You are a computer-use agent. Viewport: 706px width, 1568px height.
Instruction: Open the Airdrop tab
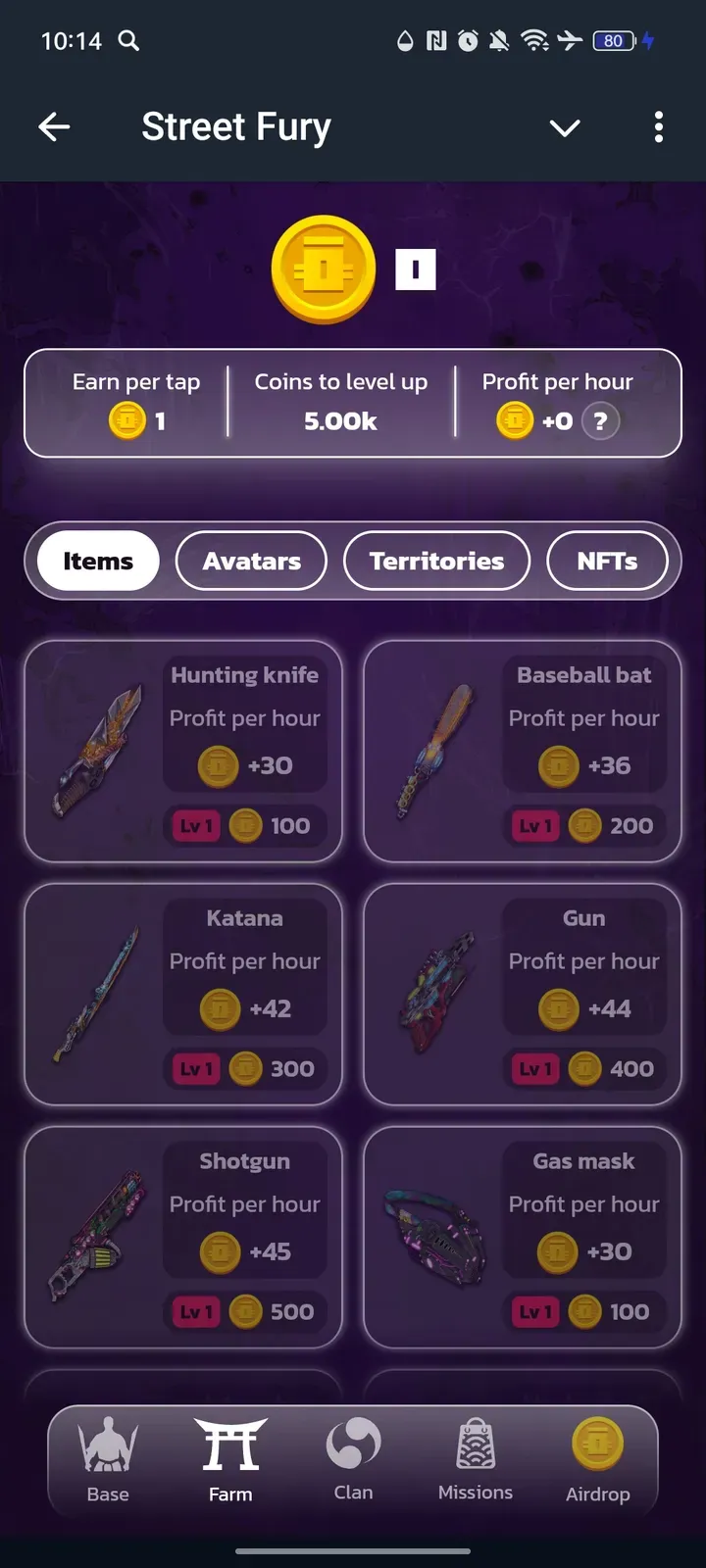coord(597,1459)
